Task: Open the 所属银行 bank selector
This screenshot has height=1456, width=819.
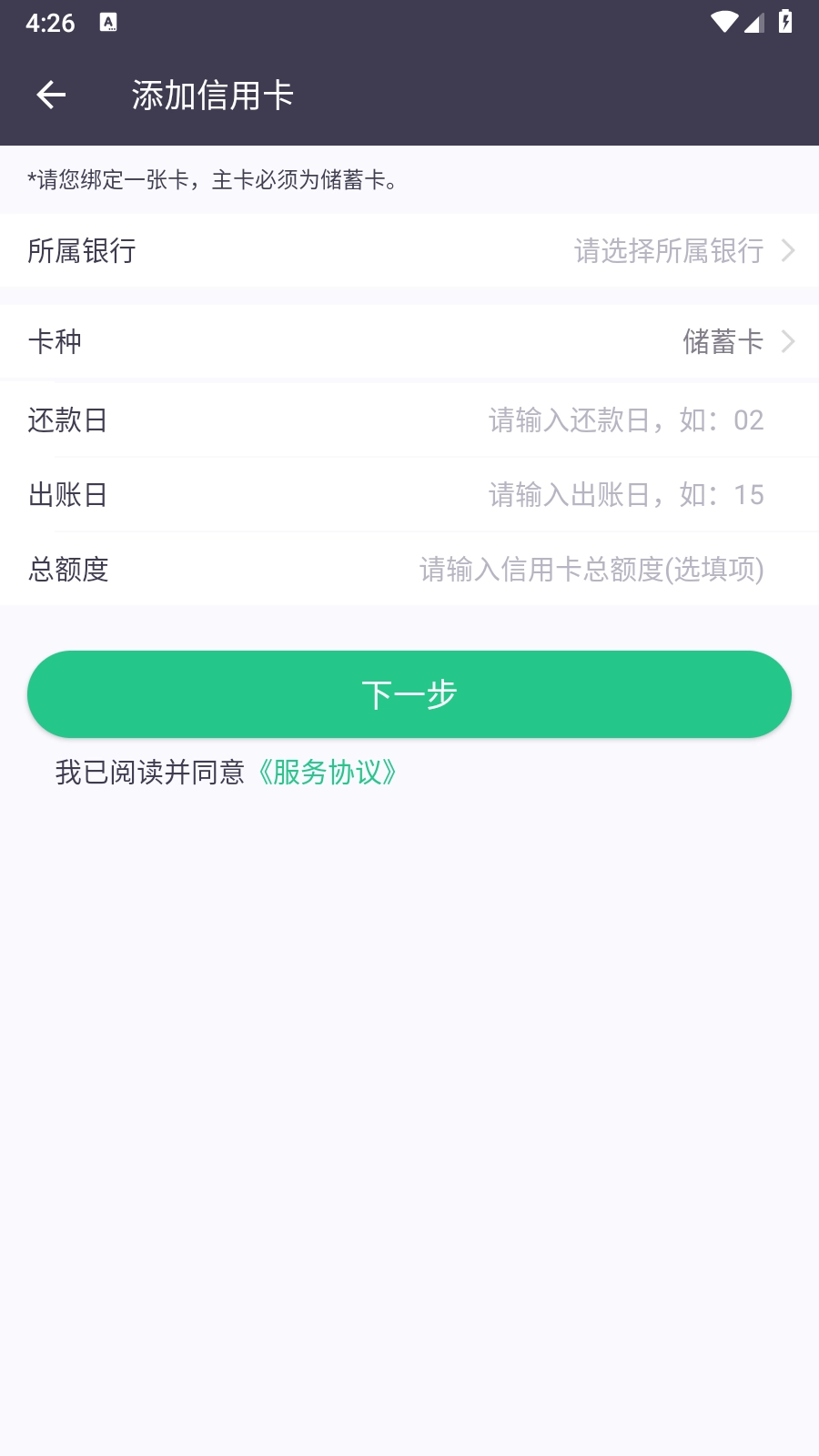Action: 409,251
